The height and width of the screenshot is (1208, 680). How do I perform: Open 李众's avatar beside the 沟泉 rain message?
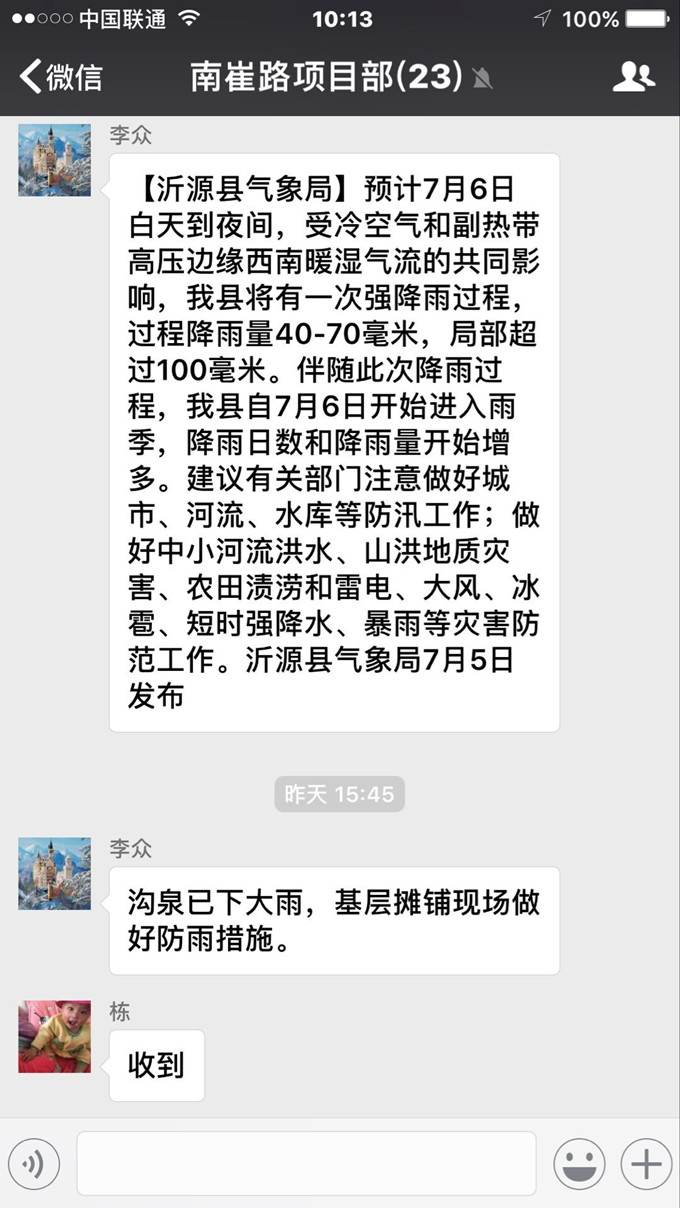click(x=54, y=874)
